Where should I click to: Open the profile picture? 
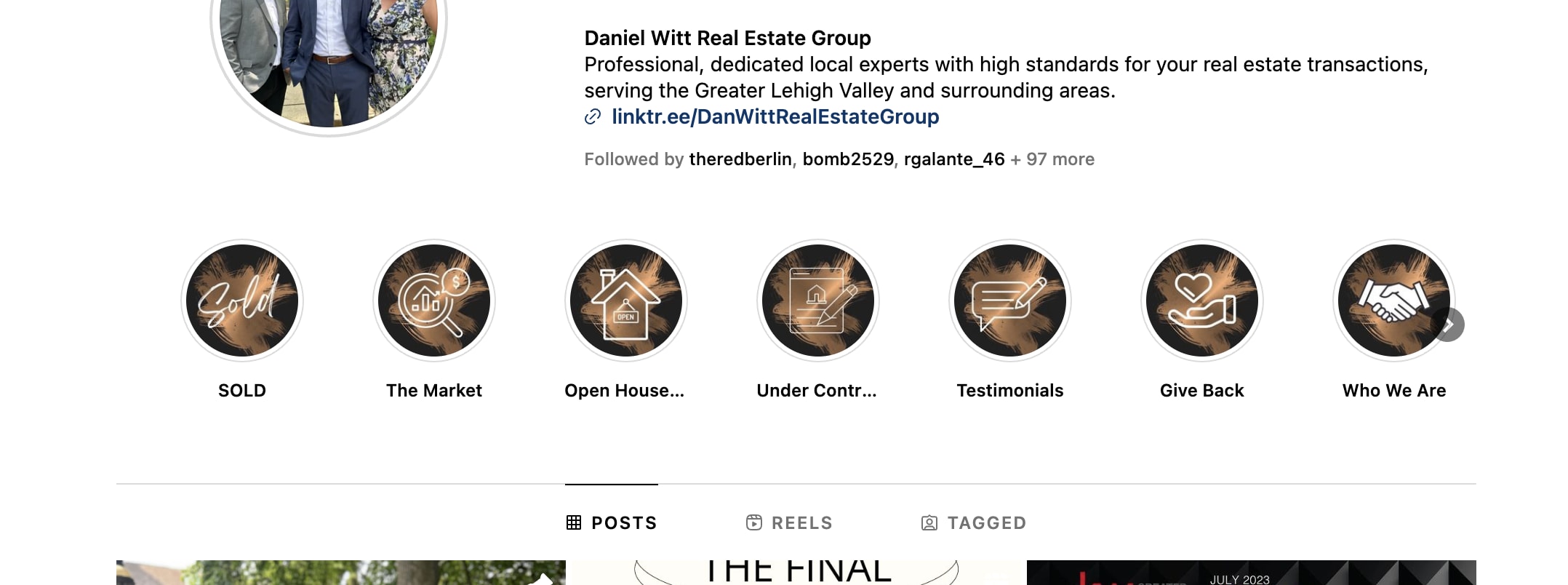[x=329, y=58]
